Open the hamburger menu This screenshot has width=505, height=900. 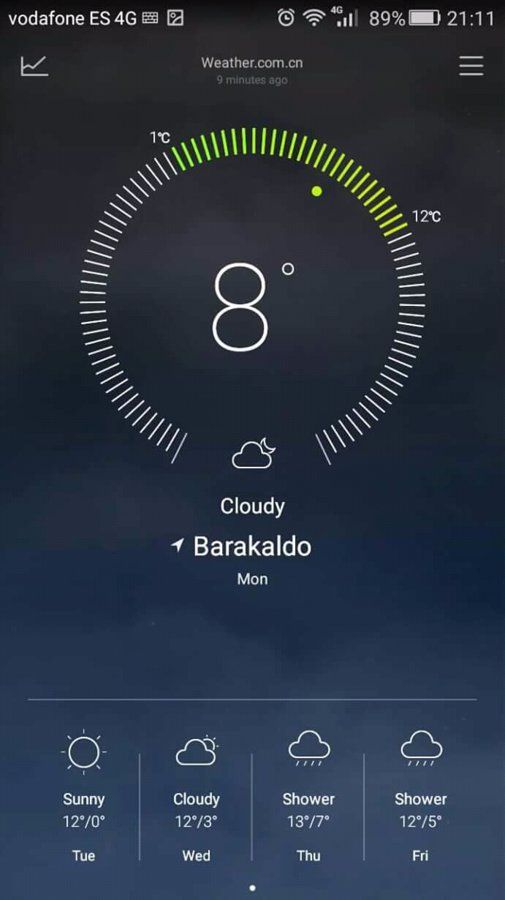click(x=471, y=67)
